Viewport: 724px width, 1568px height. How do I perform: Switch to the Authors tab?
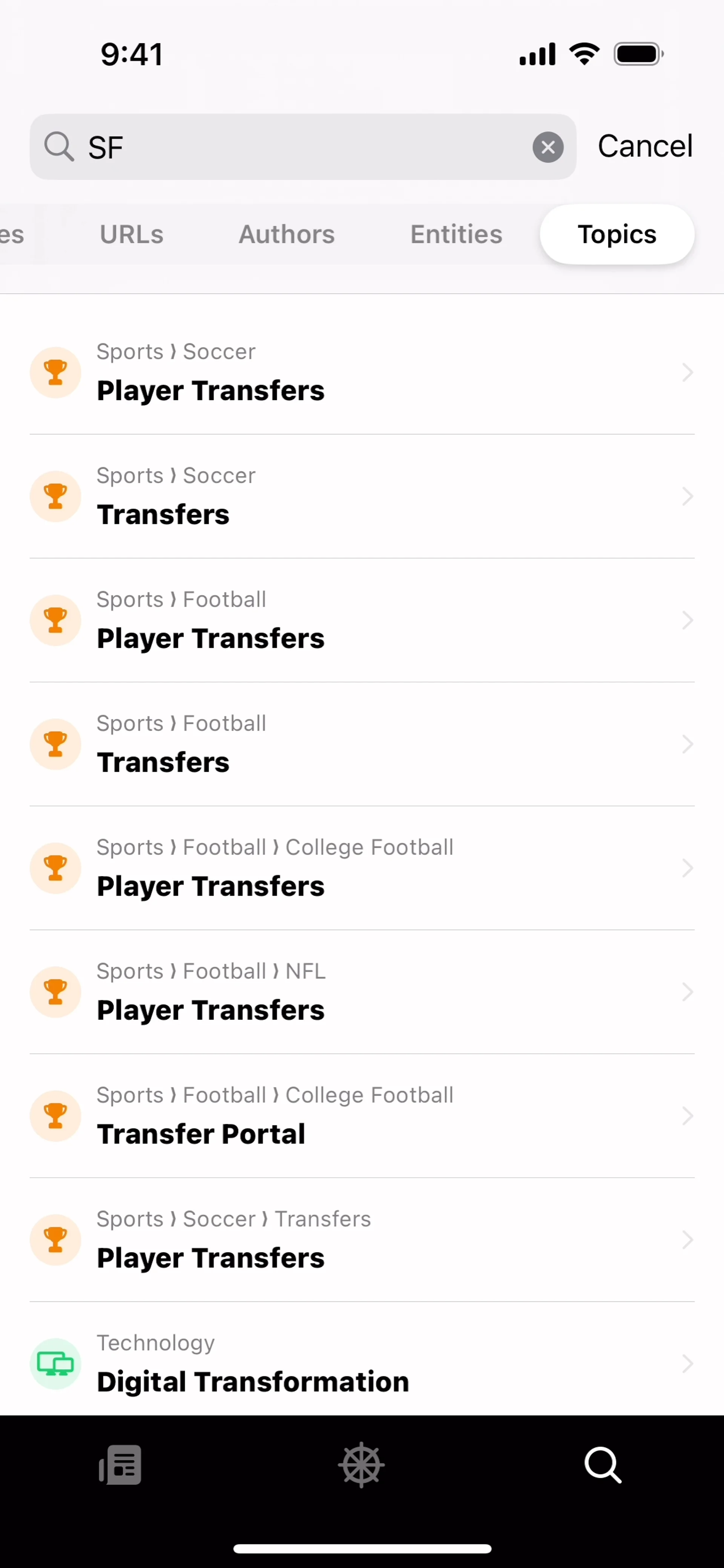coord(286,235)
